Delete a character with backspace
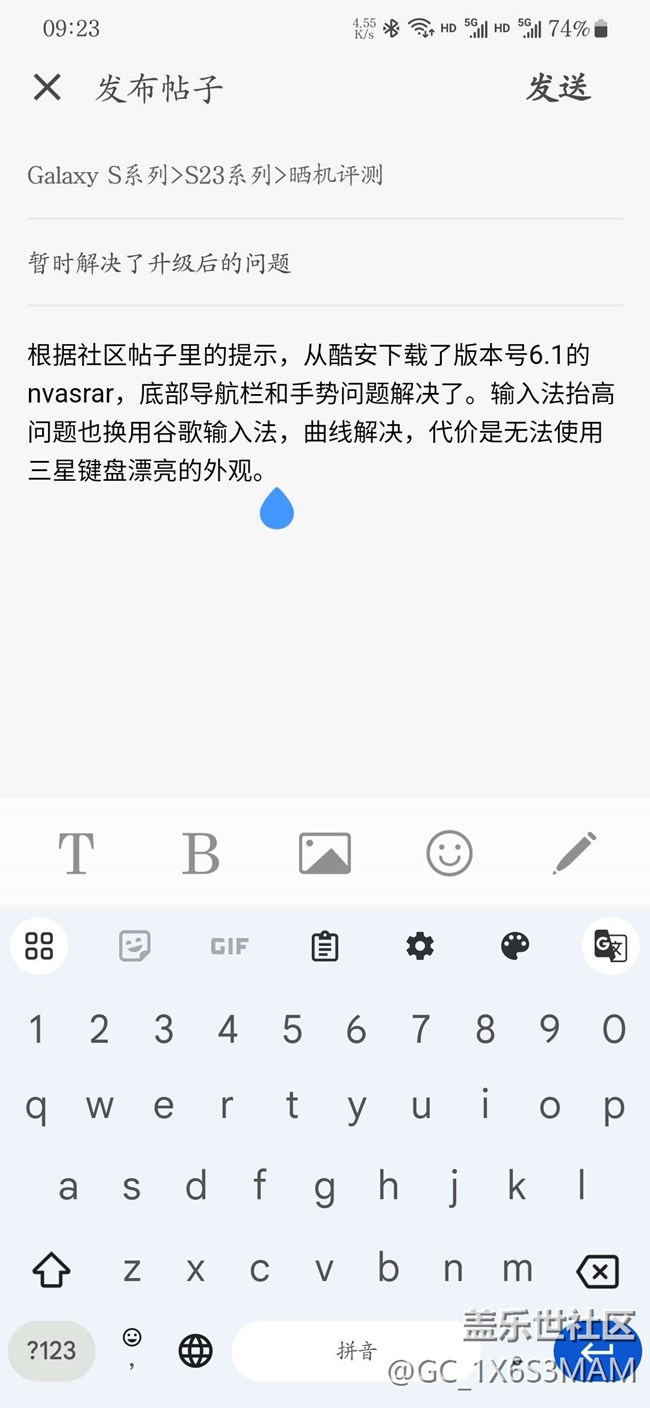The image size is (650, 1408). click(x=597, y=1271)
